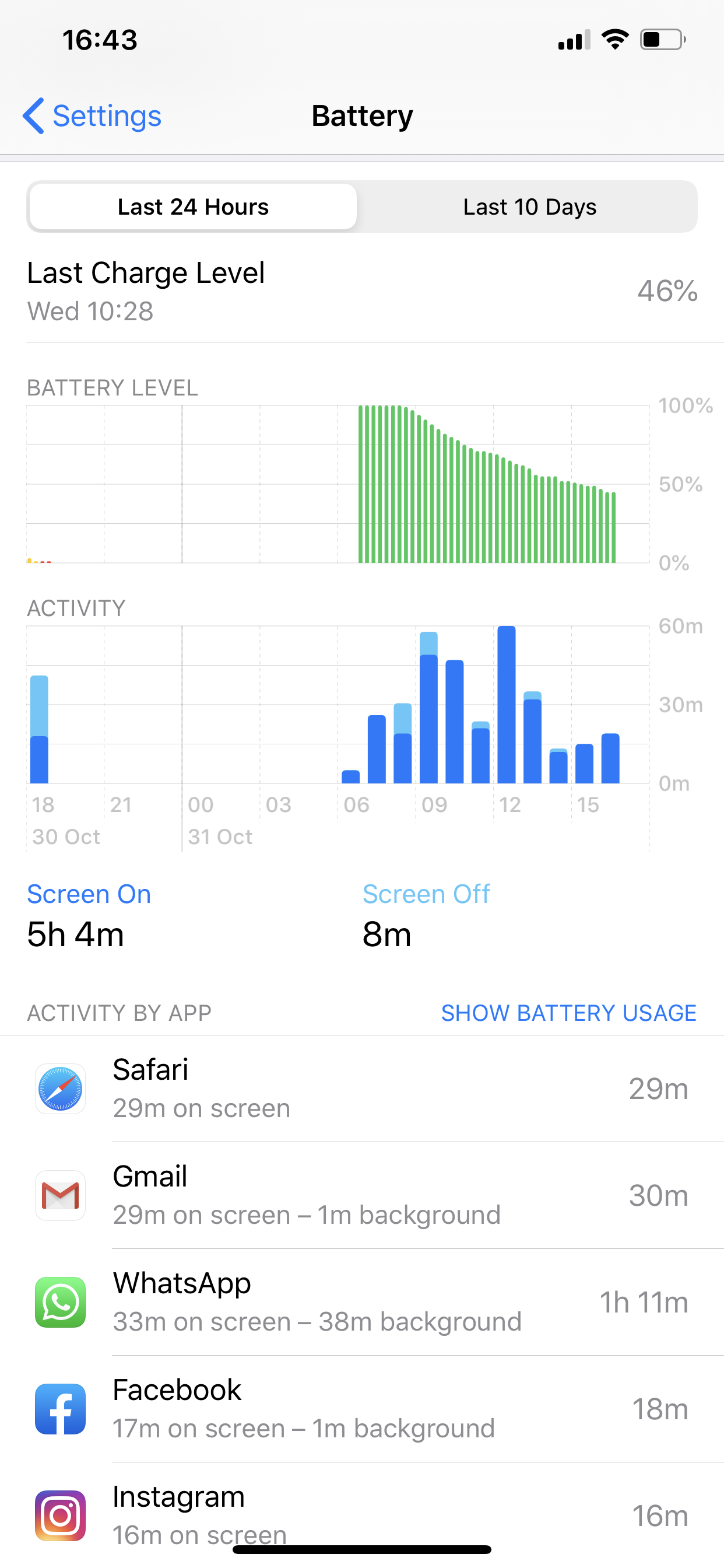Open Safari activity row

(x=361, y=1088)
